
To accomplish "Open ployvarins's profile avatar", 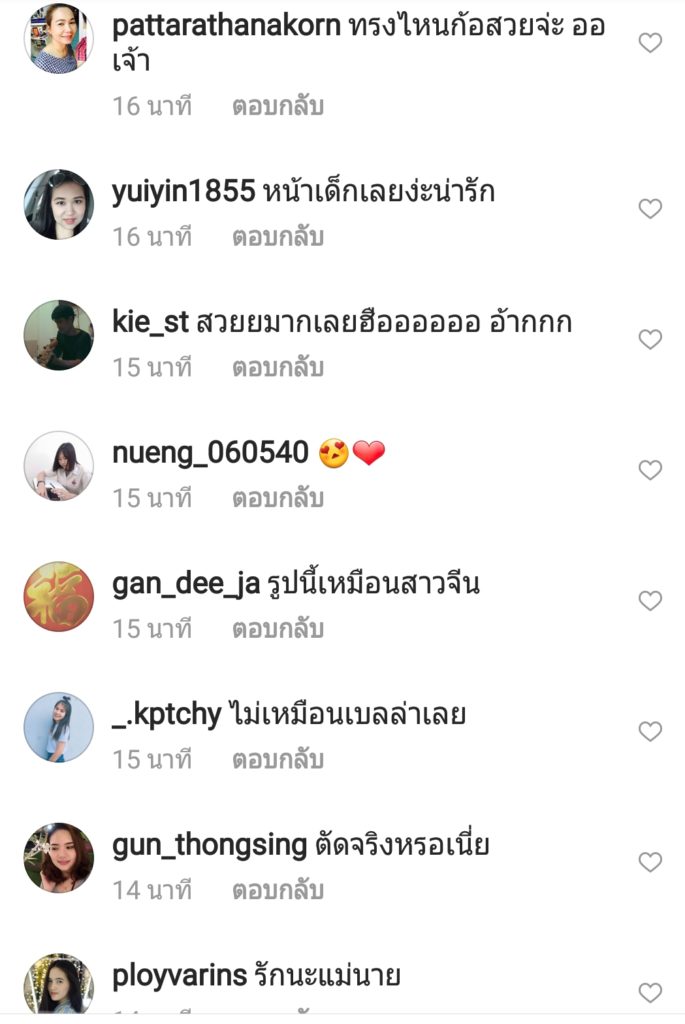I will click(58, 986).
